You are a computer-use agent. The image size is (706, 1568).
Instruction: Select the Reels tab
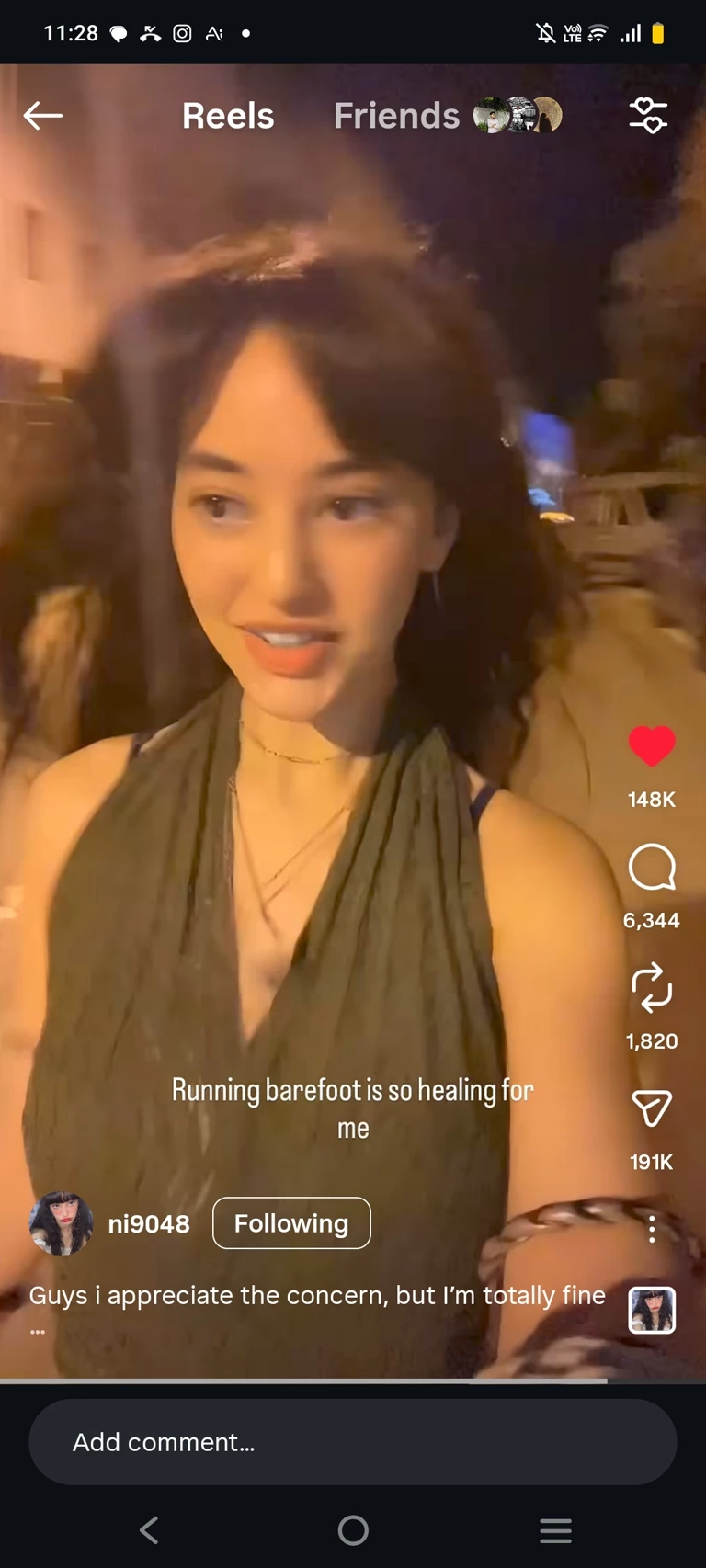coord(228,116)
